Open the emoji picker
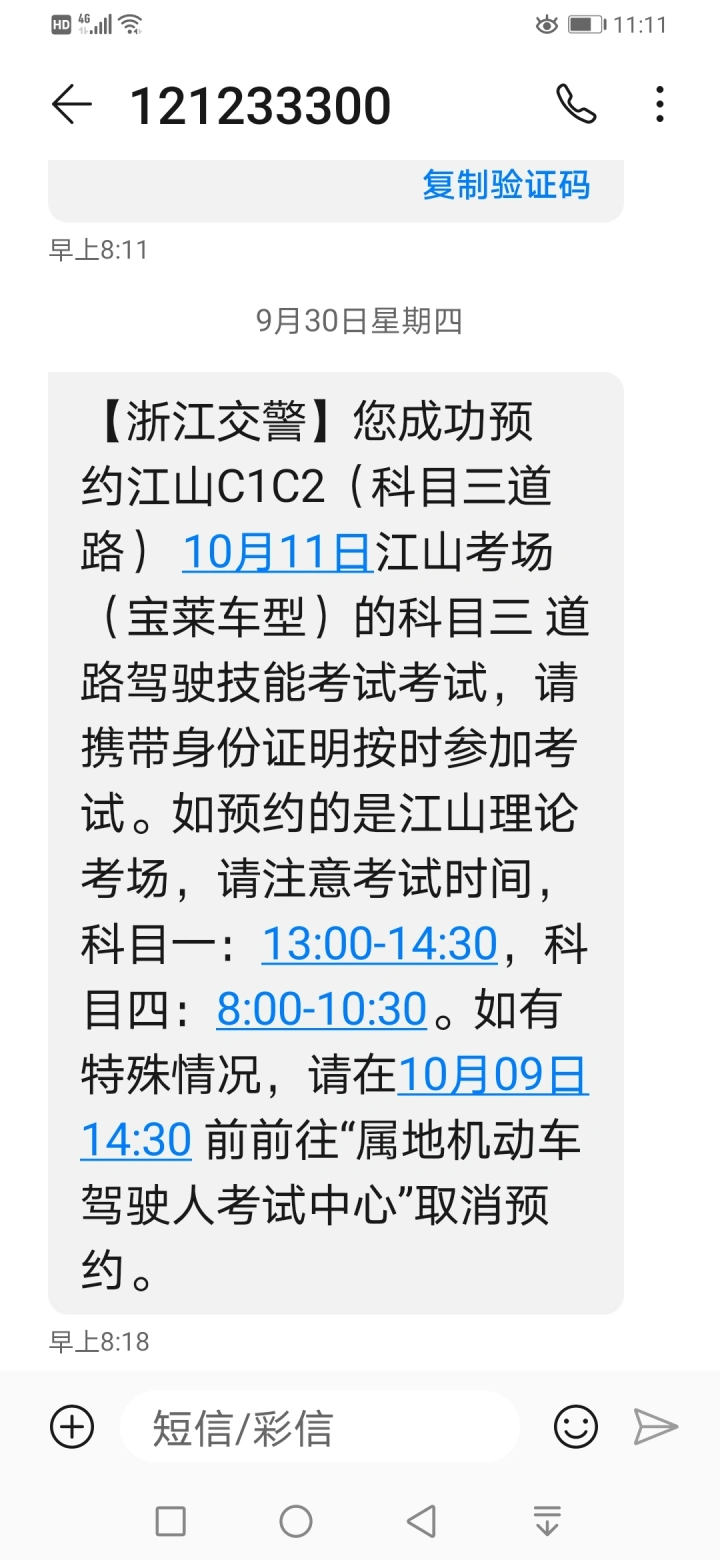Screen dimensions: 720x1560 point(576,1427)
